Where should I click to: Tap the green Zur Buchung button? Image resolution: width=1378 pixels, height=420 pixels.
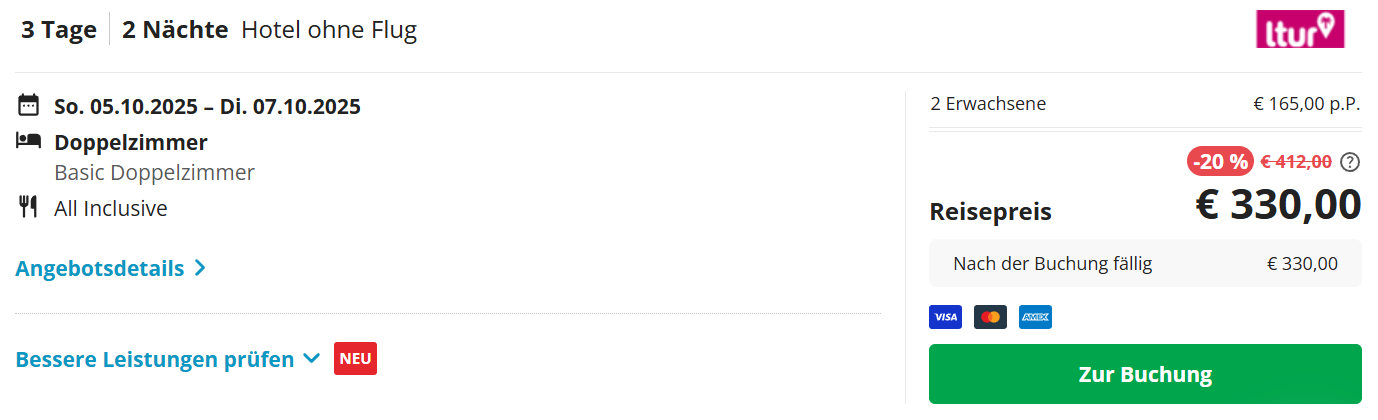pyautogui.click(x=1145, y=375)
